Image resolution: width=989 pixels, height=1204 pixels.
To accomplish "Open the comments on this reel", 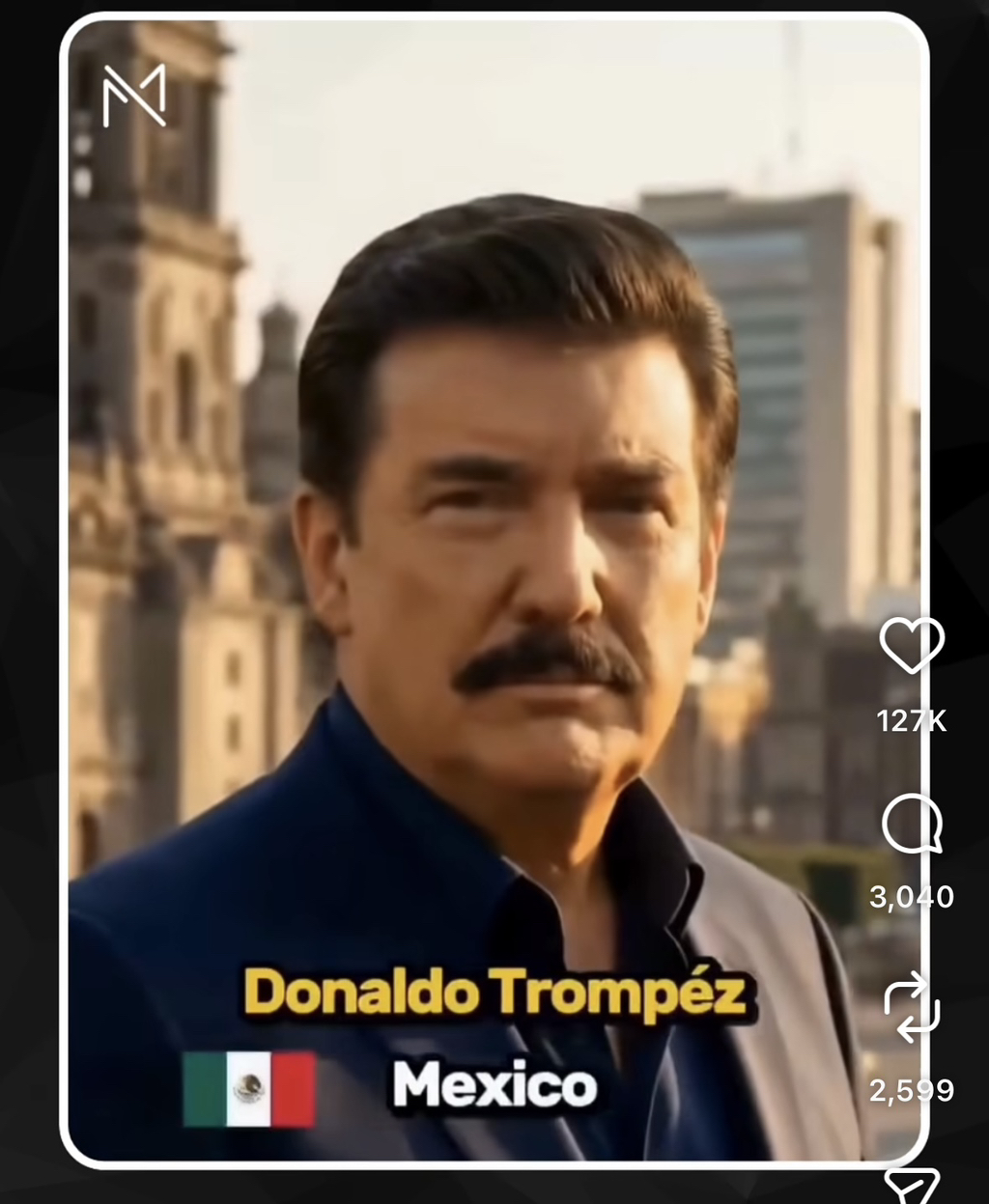I will click(912, 824).
